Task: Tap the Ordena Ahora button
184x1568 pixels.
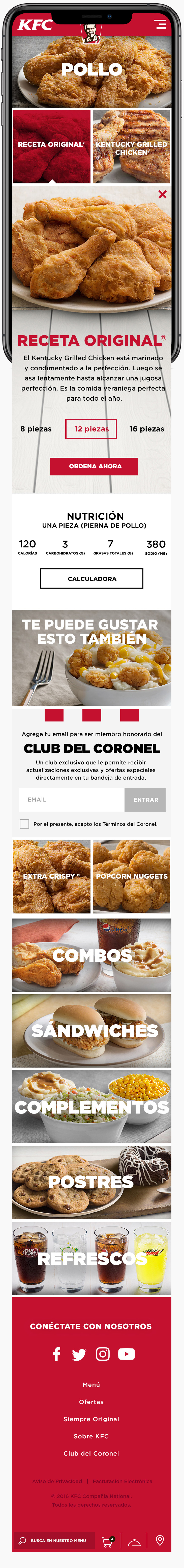Action: coord(94,466)
